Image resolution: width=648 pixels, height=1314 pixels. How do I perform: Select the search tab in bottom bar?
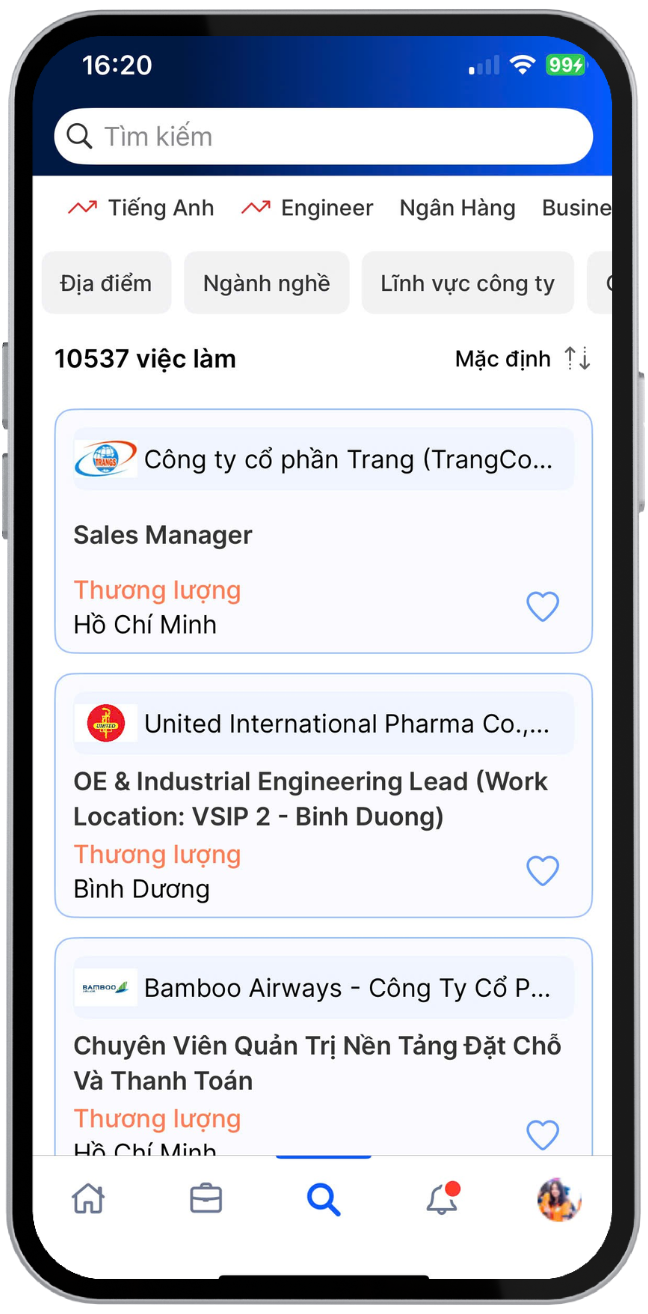[x=323, y=1198]
